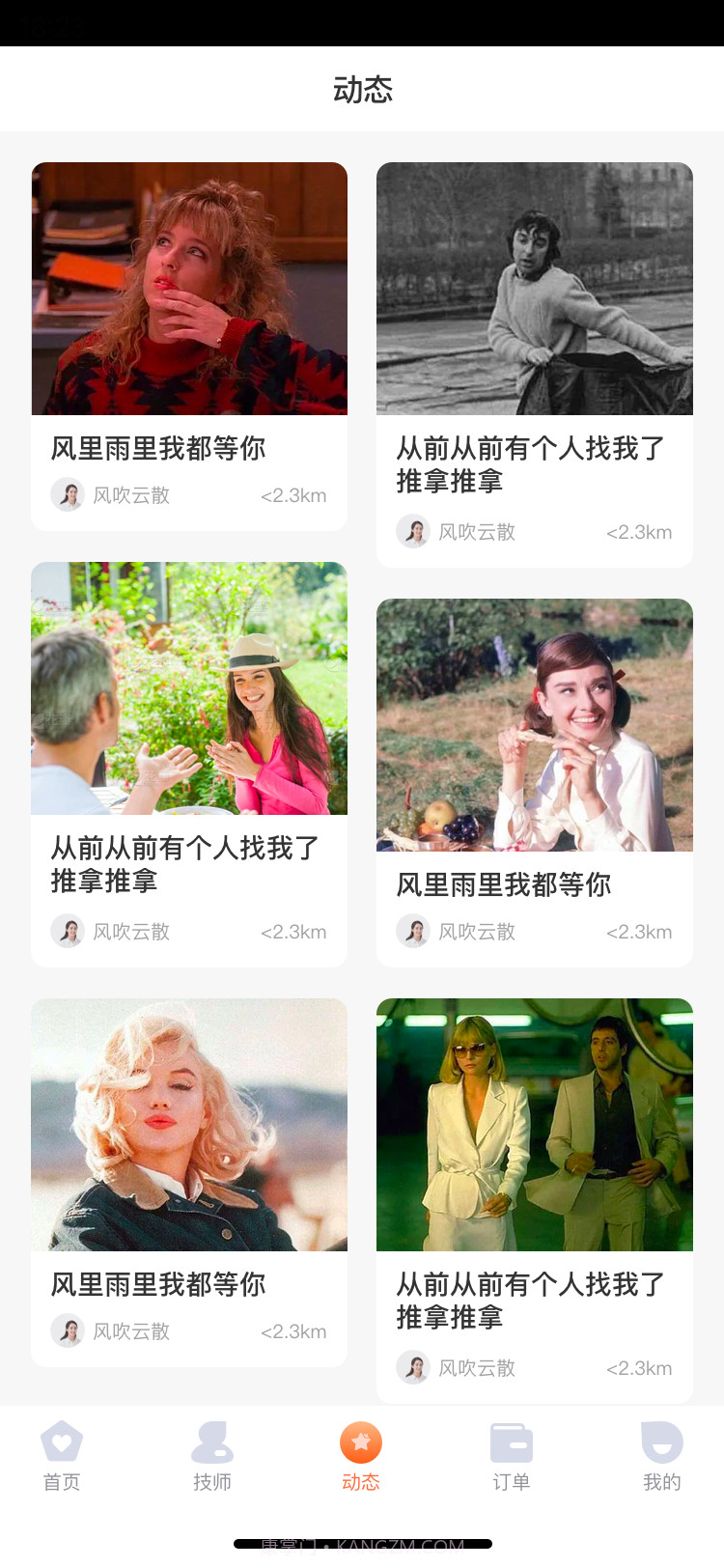
Task: Open the Marilyn Monroe photo thumbnail
Action: (189, 1124)
